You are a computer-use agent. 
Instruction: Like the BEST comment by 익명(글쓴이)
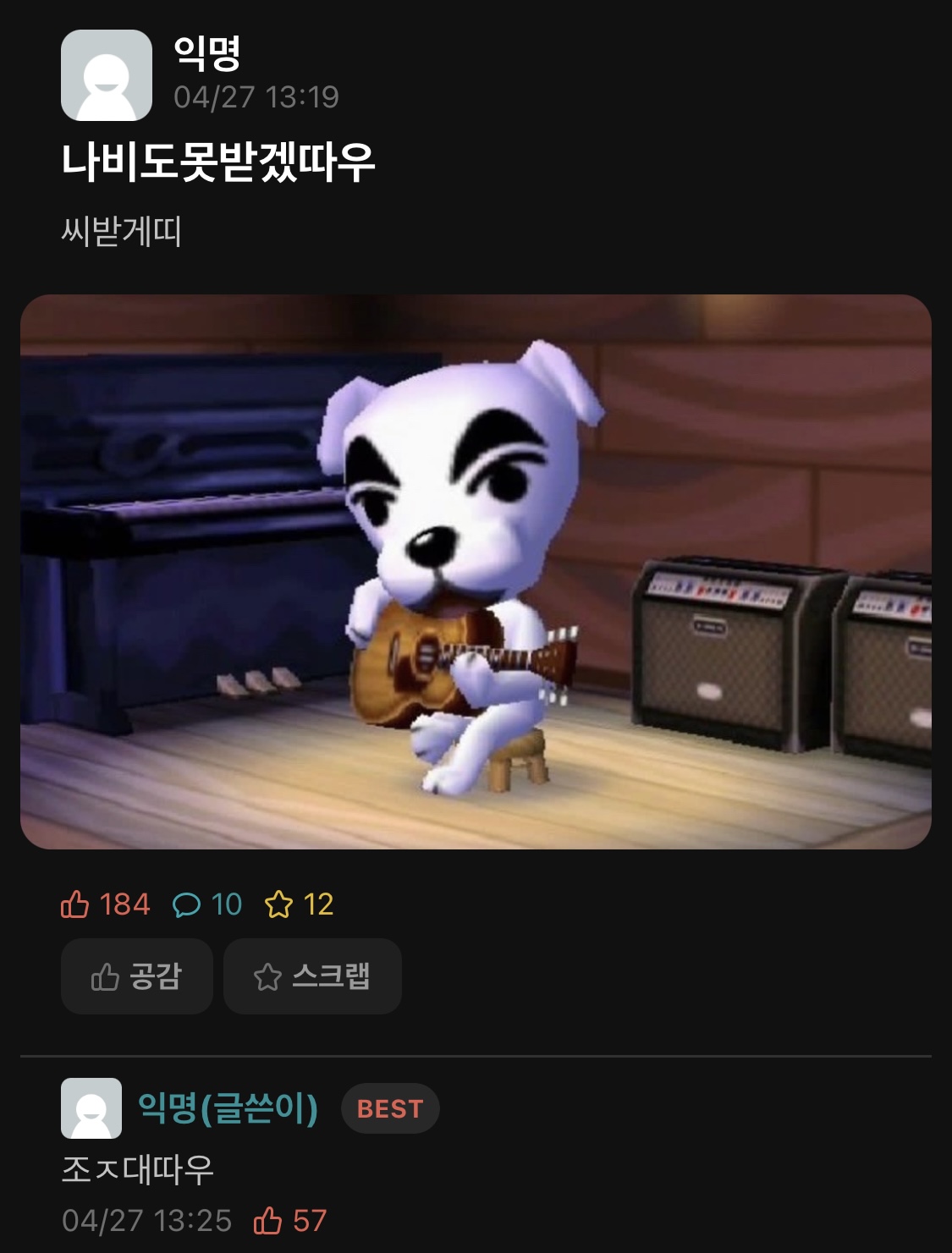[x=269, y=1220]
